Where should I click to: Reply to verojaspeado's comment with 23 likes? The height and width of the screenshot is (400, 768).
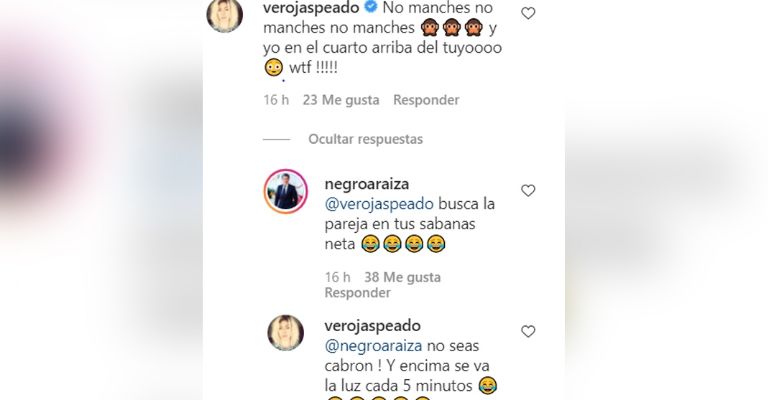pos(424,100)
